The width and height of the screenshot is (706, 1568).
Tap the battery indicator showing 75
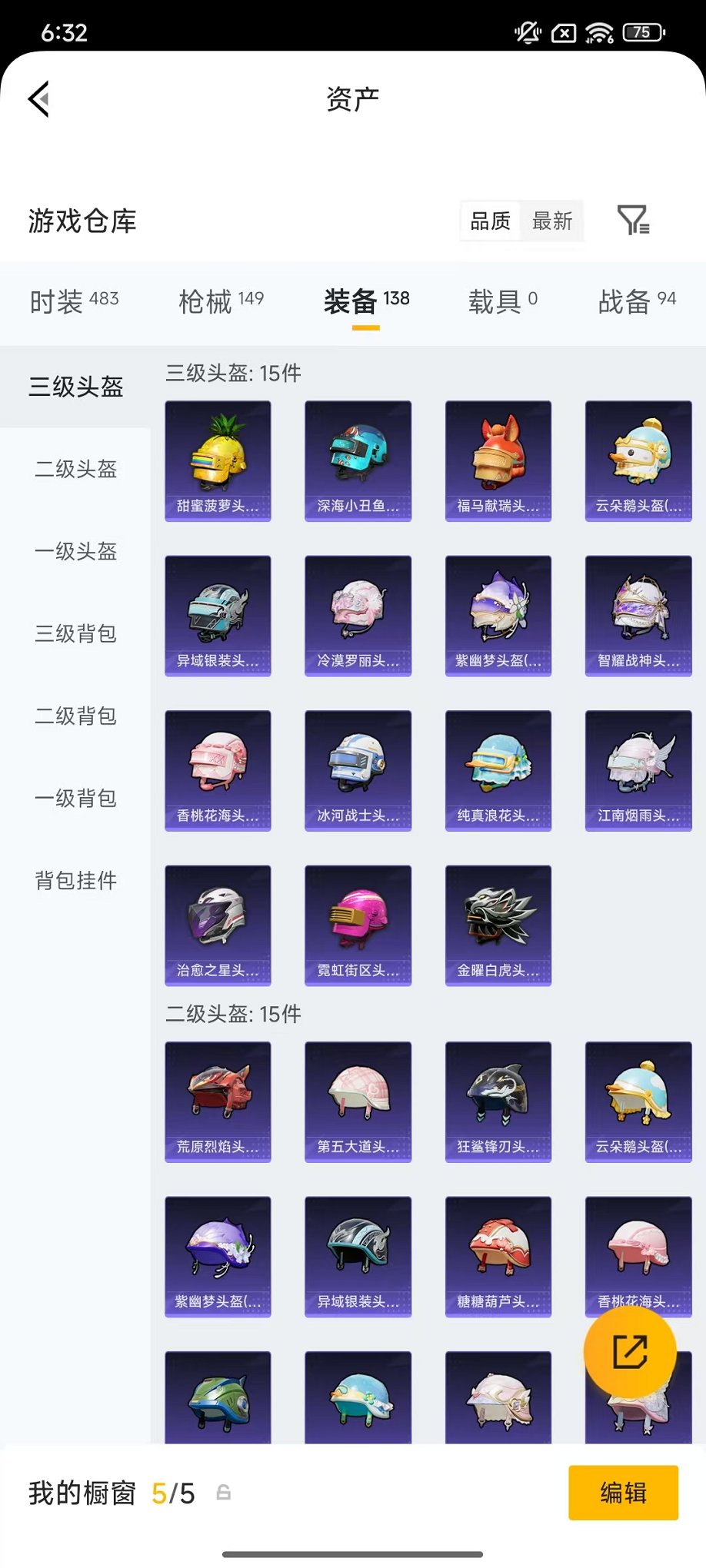click(643, 32)
